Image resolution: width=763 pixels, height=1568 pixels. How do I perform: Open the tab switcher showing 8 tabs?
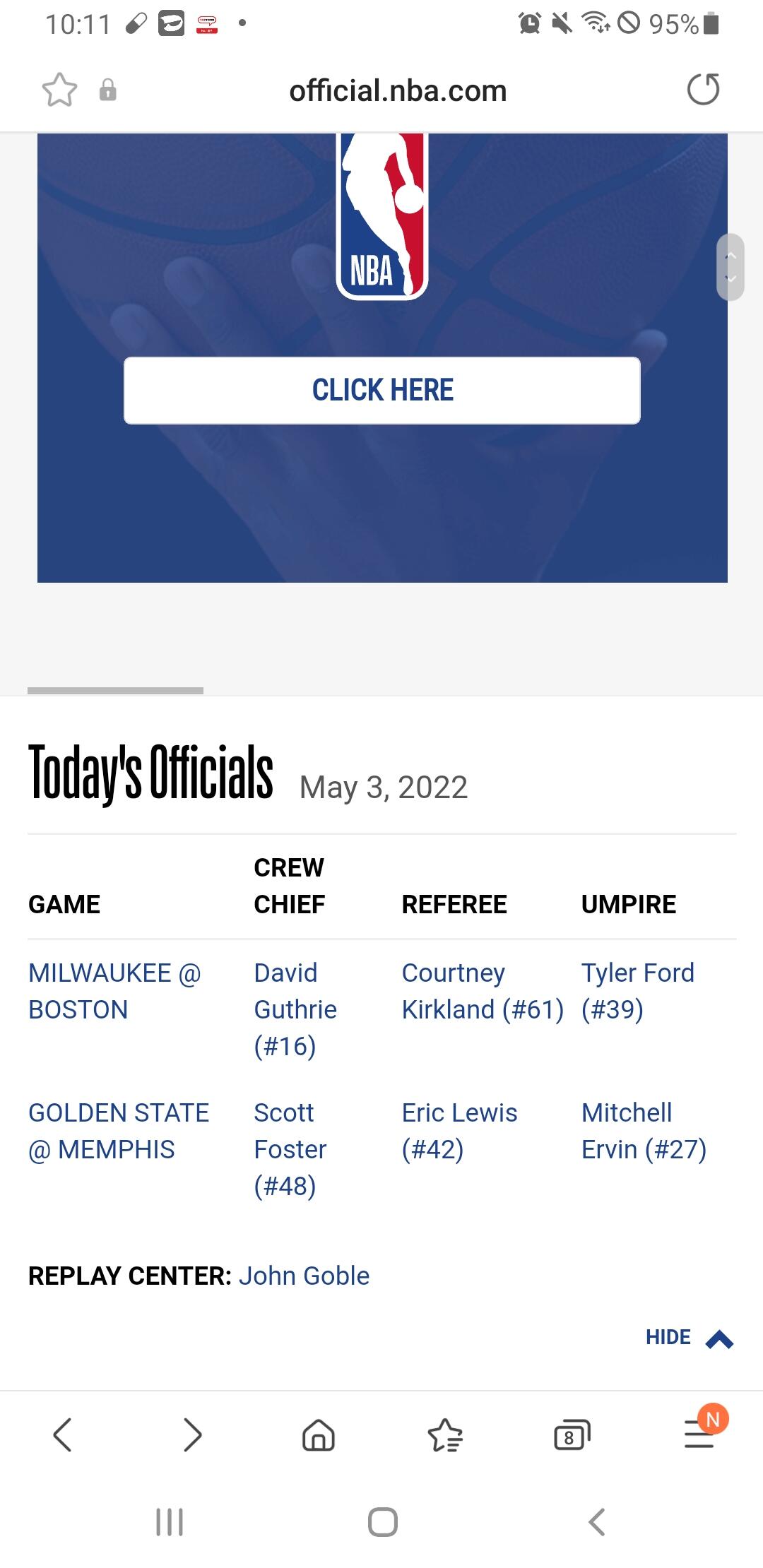pyautogui.click(x=572, y=1435)
